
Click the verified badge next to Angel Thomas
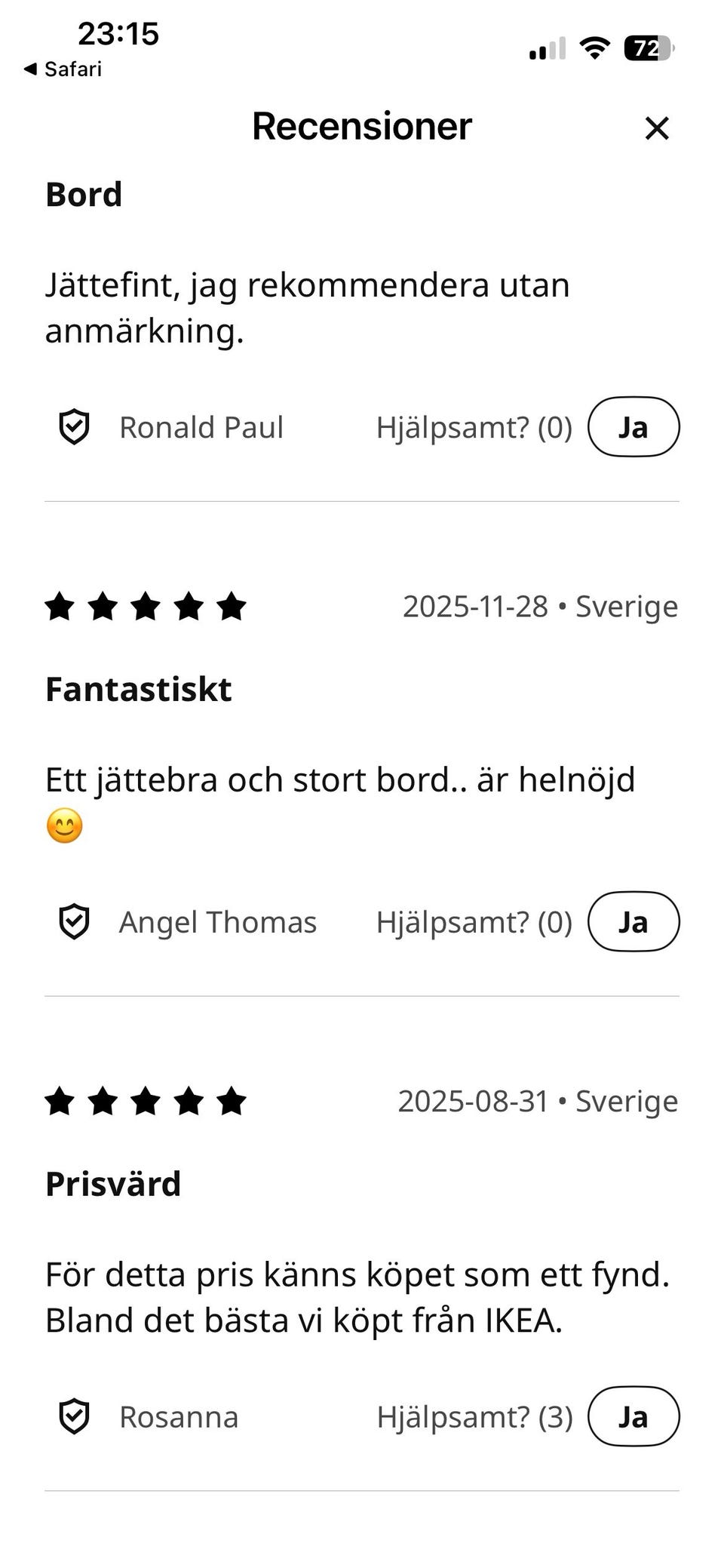click(75, 921)
